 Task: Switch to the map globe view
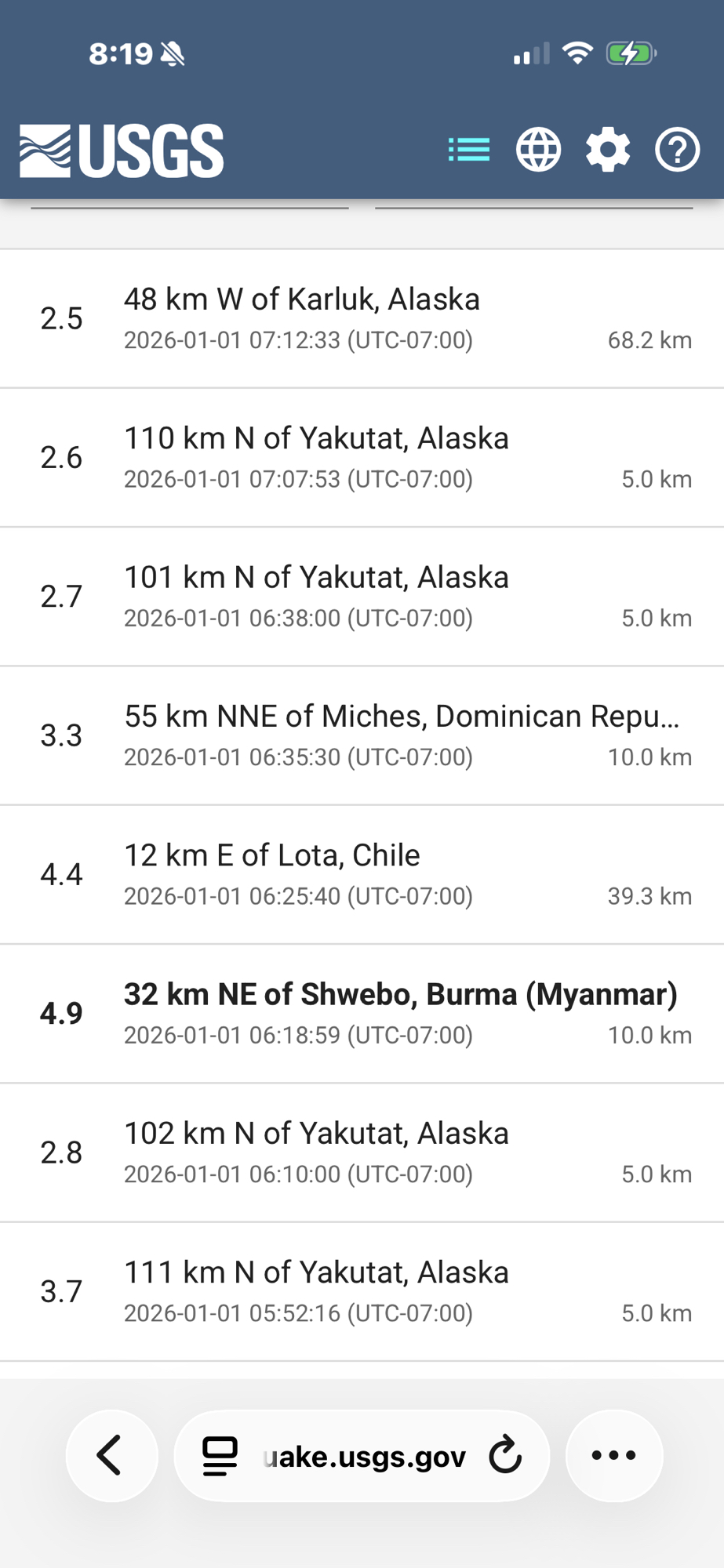coord(538,149)
